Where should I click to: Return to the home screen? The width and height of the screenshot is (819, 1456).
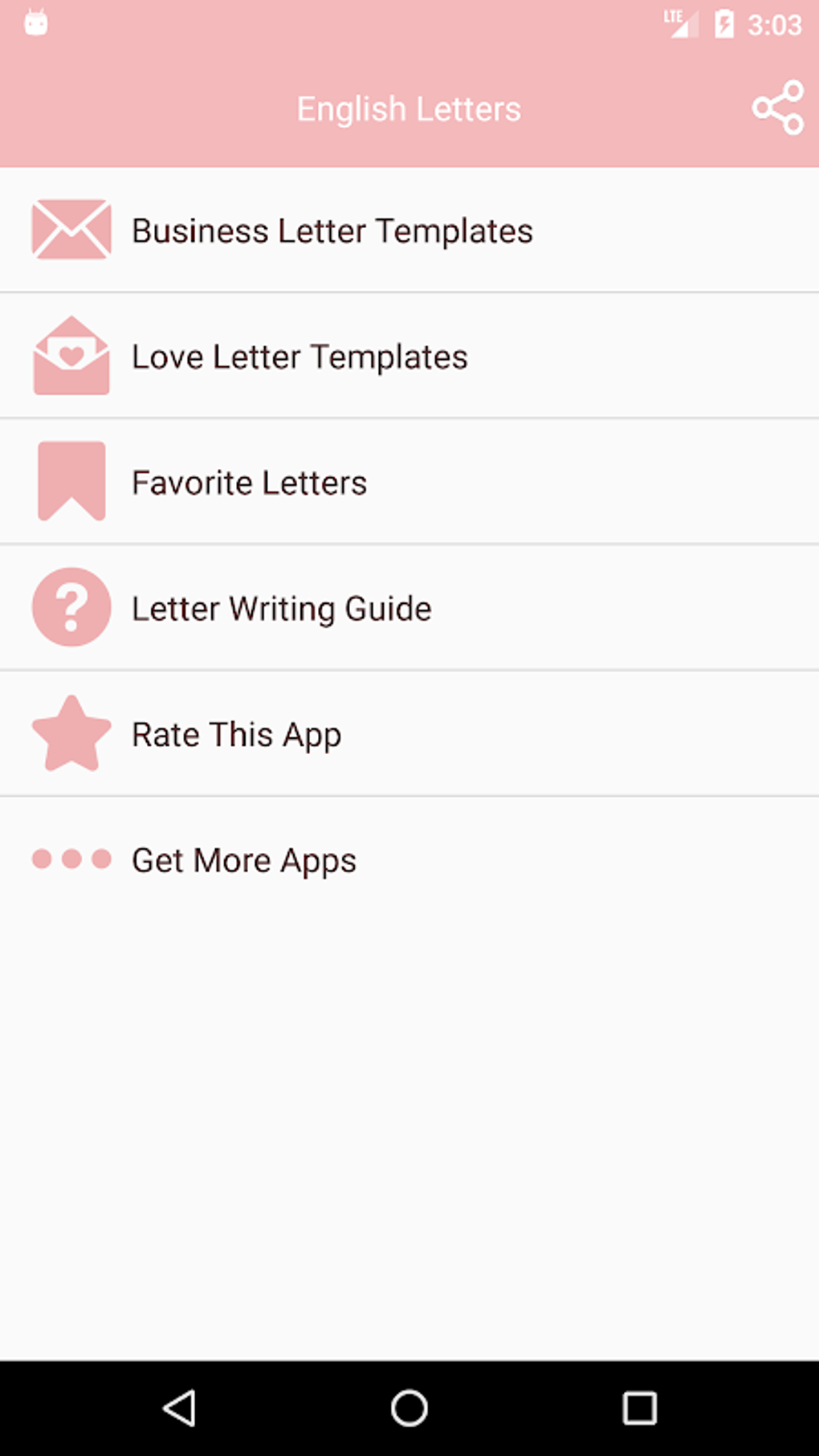[409, 1408]
